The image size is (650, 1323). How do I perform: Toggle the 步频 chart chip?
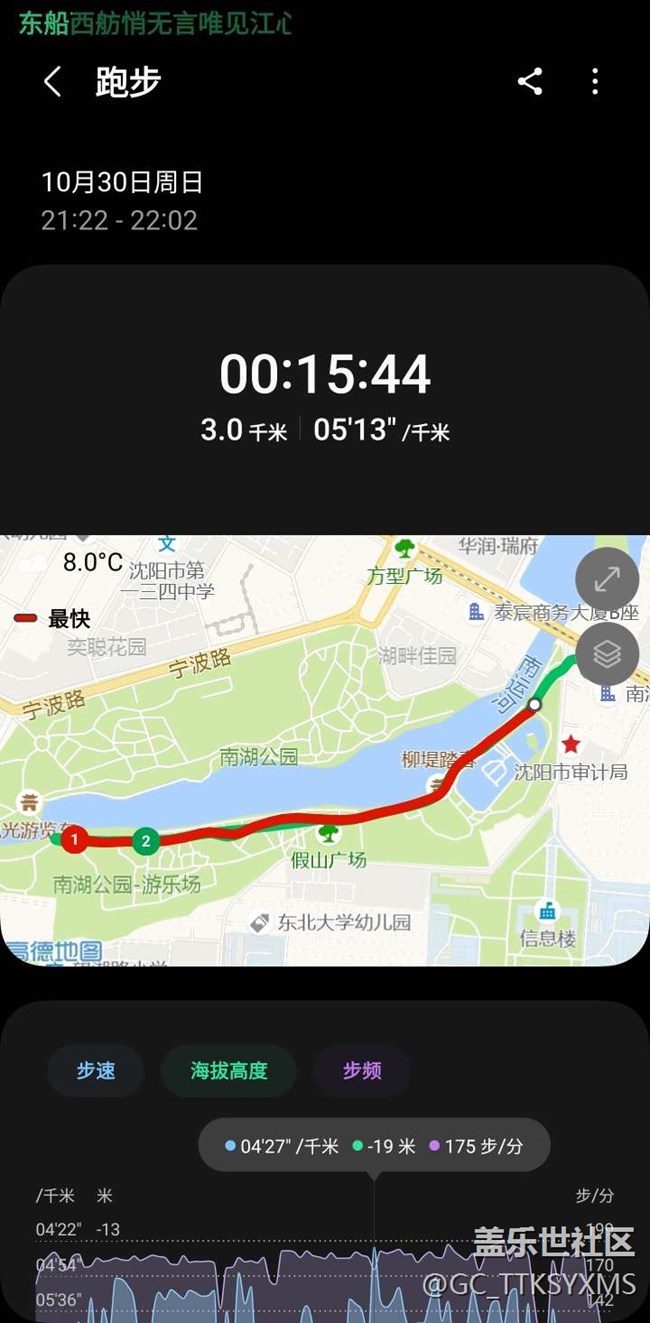pyautogui.click(x=362, y=1071)
